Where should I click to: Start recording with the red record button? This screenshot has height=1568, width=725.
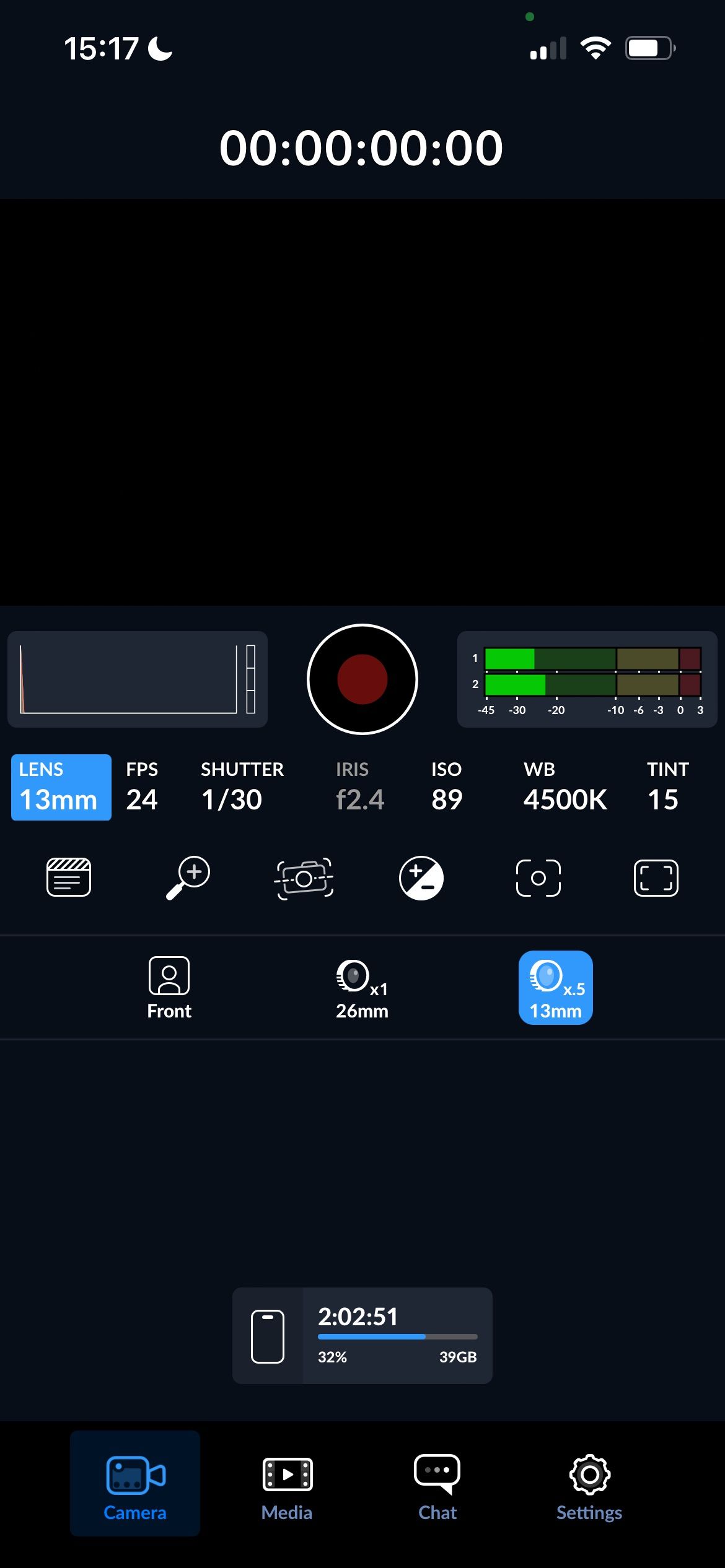tap(362, 679)
